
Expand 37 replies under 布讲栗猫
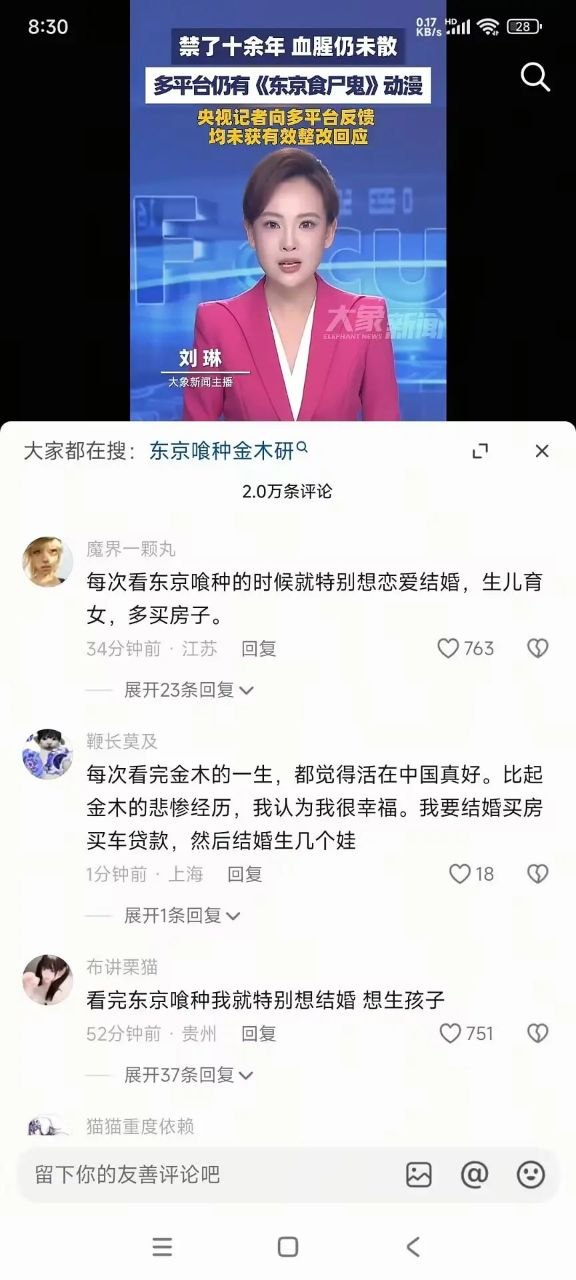[189, 1075]
